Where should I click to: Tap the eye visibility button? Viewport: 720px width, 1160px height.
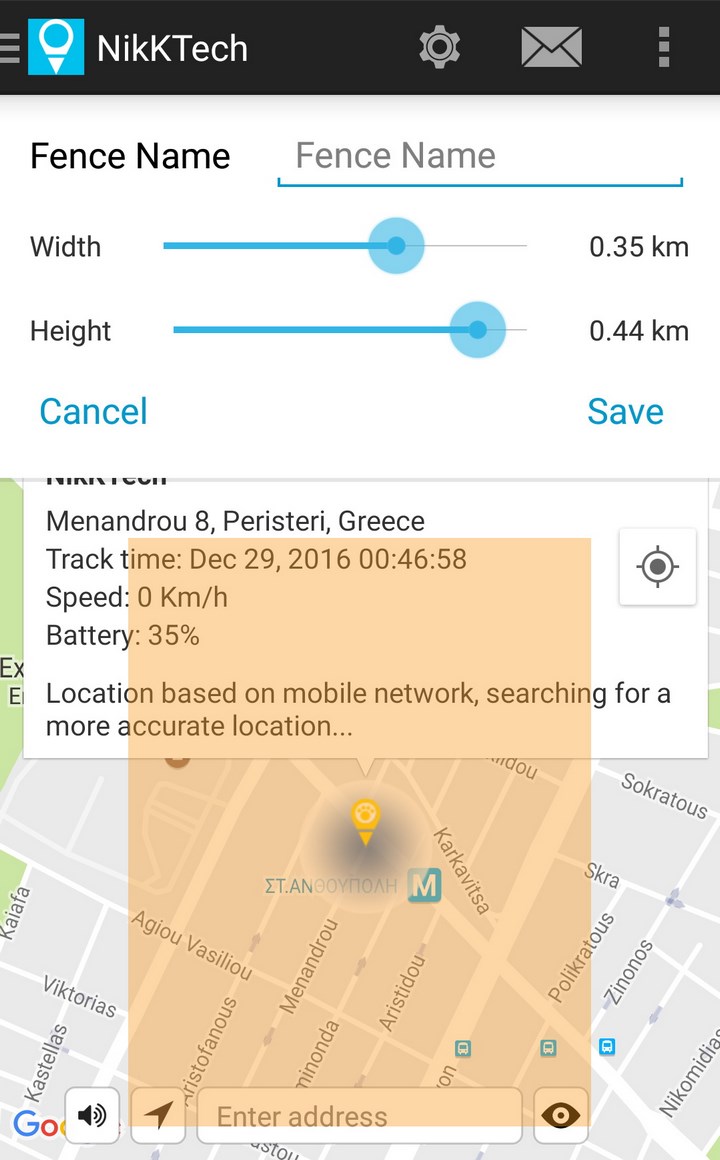point(561,1114)
